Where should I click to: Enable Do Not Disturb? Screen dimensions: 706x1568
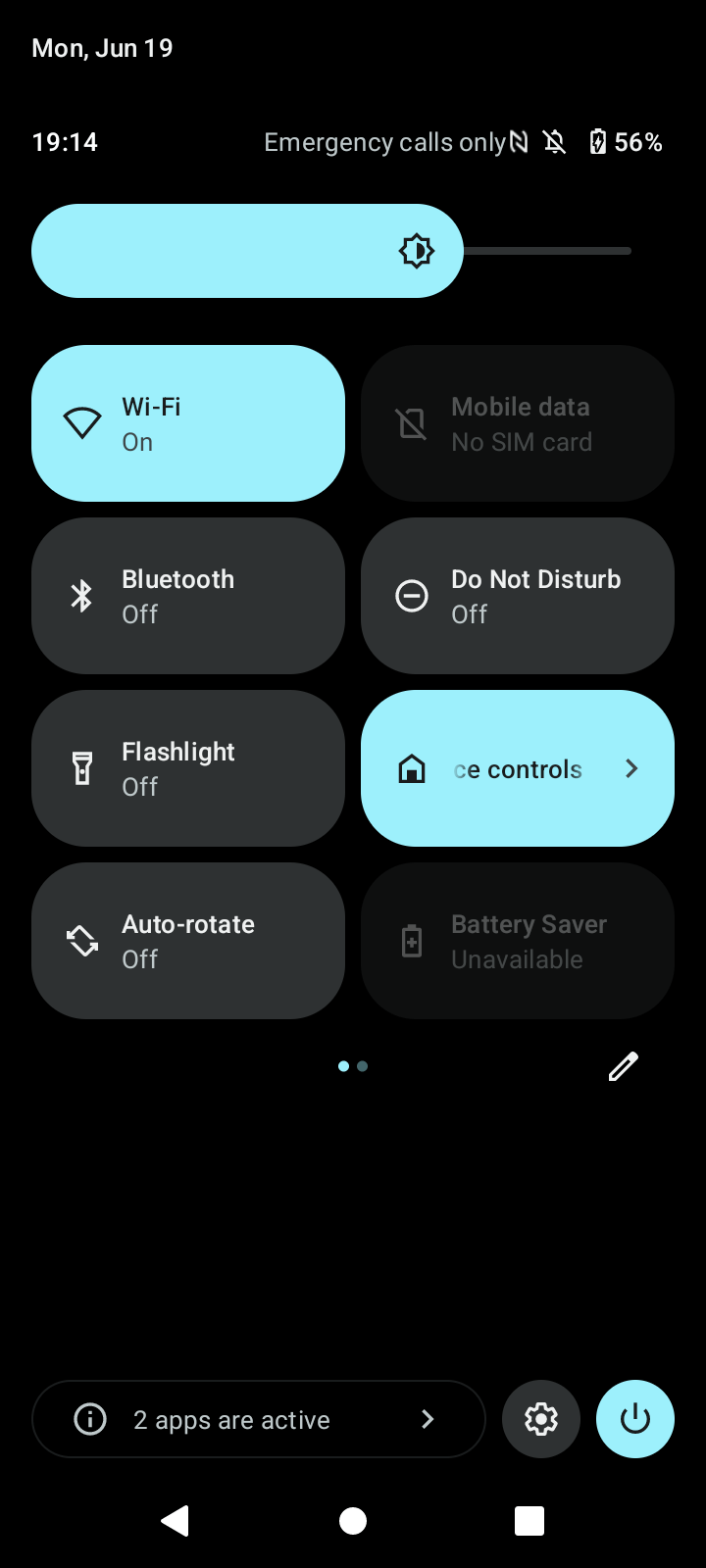point(517,596)
